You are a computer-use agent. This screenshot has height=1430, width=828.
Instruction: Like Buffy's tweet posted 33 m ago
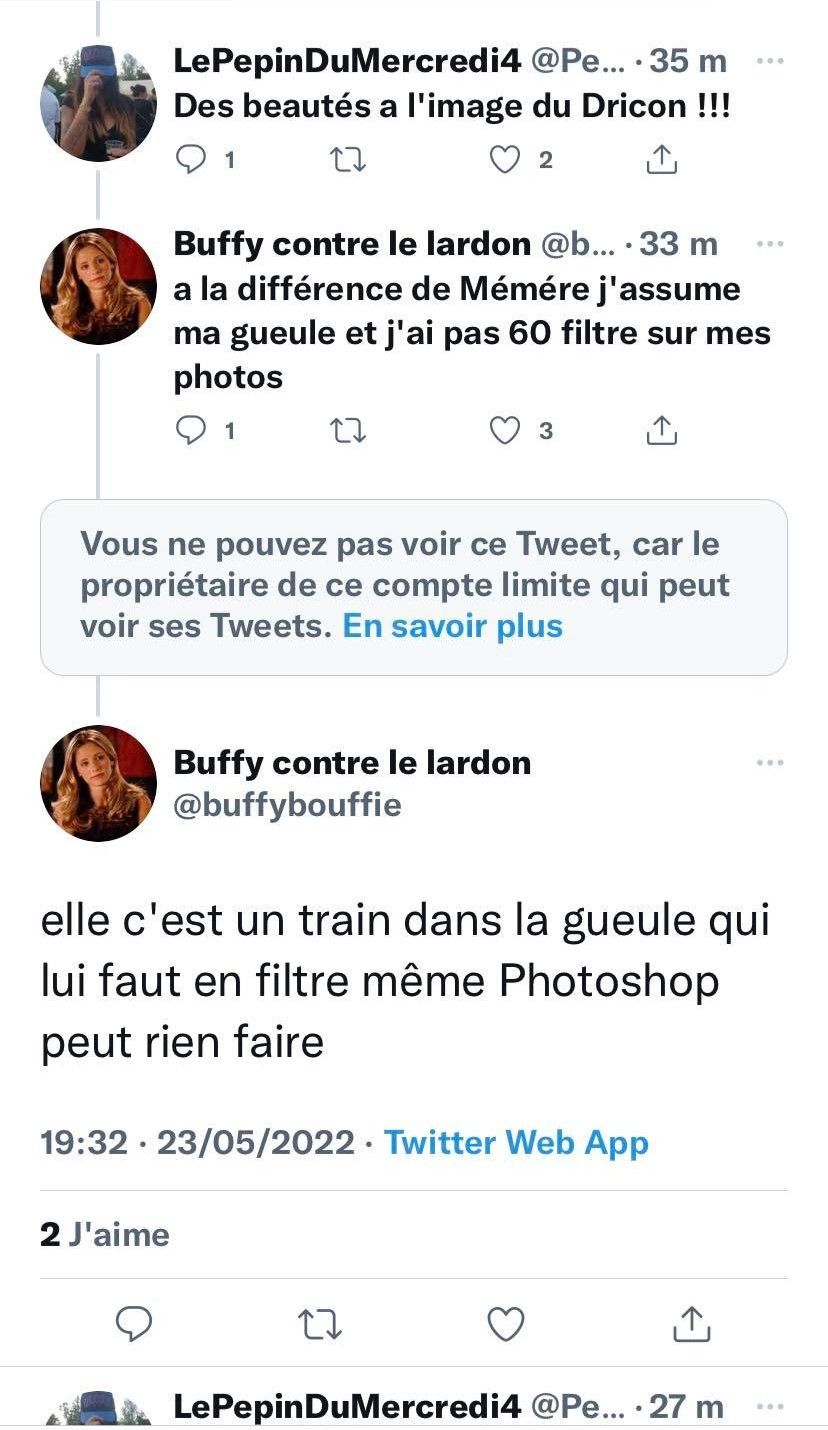[505, 431]
